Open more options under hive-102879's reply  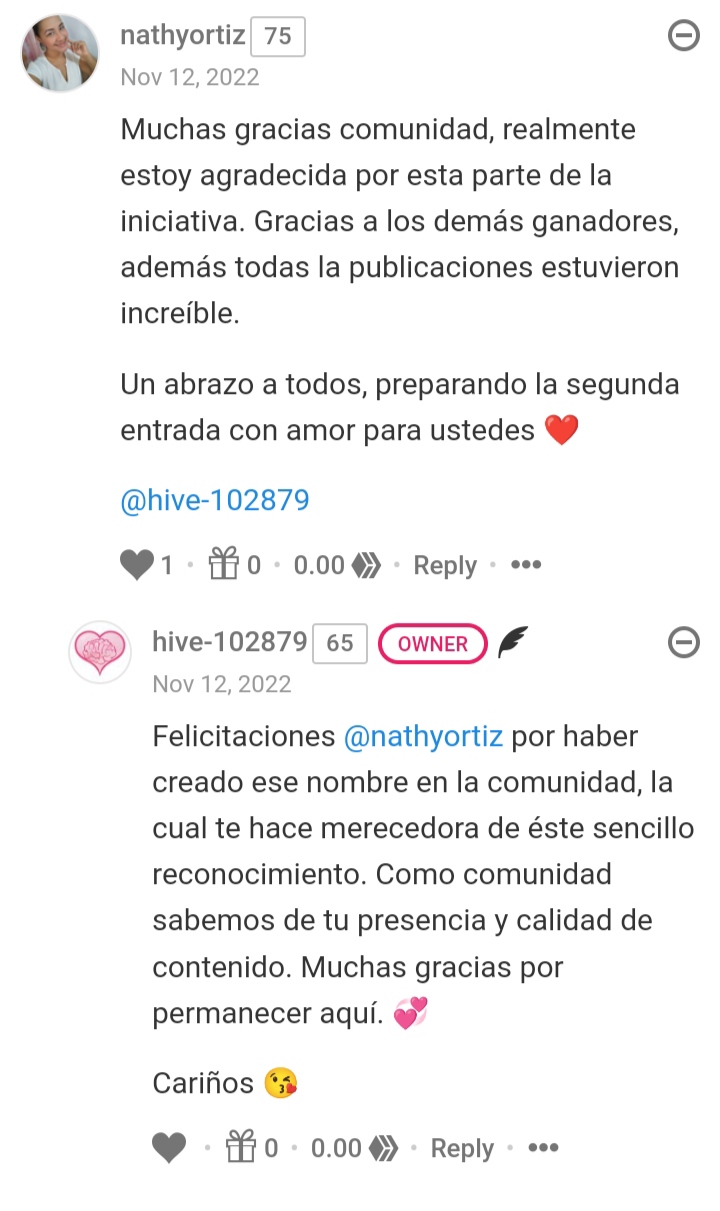point(543,1148)
